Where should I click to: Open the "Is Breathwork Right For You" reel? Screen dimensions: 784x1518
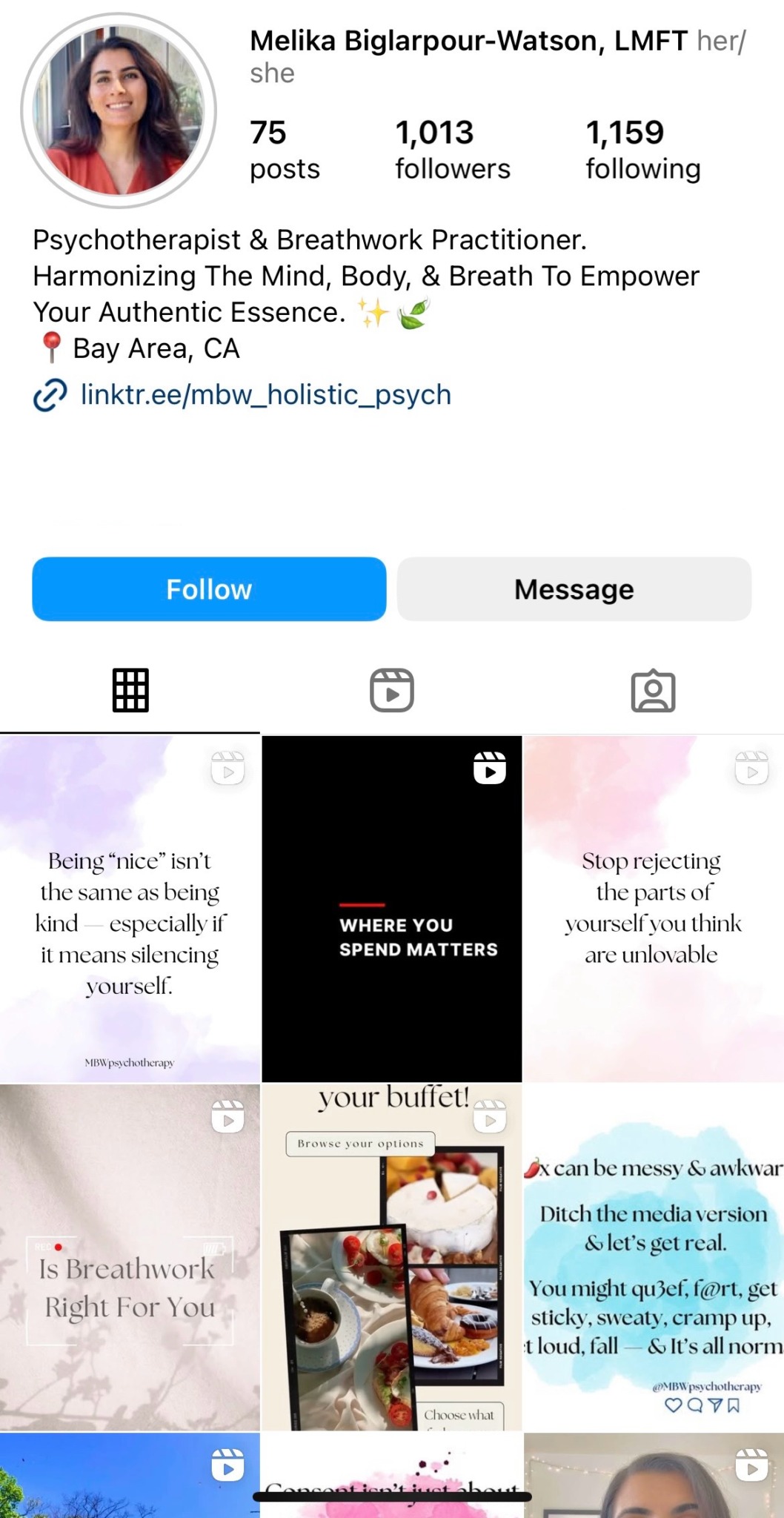coord(130,1257)
